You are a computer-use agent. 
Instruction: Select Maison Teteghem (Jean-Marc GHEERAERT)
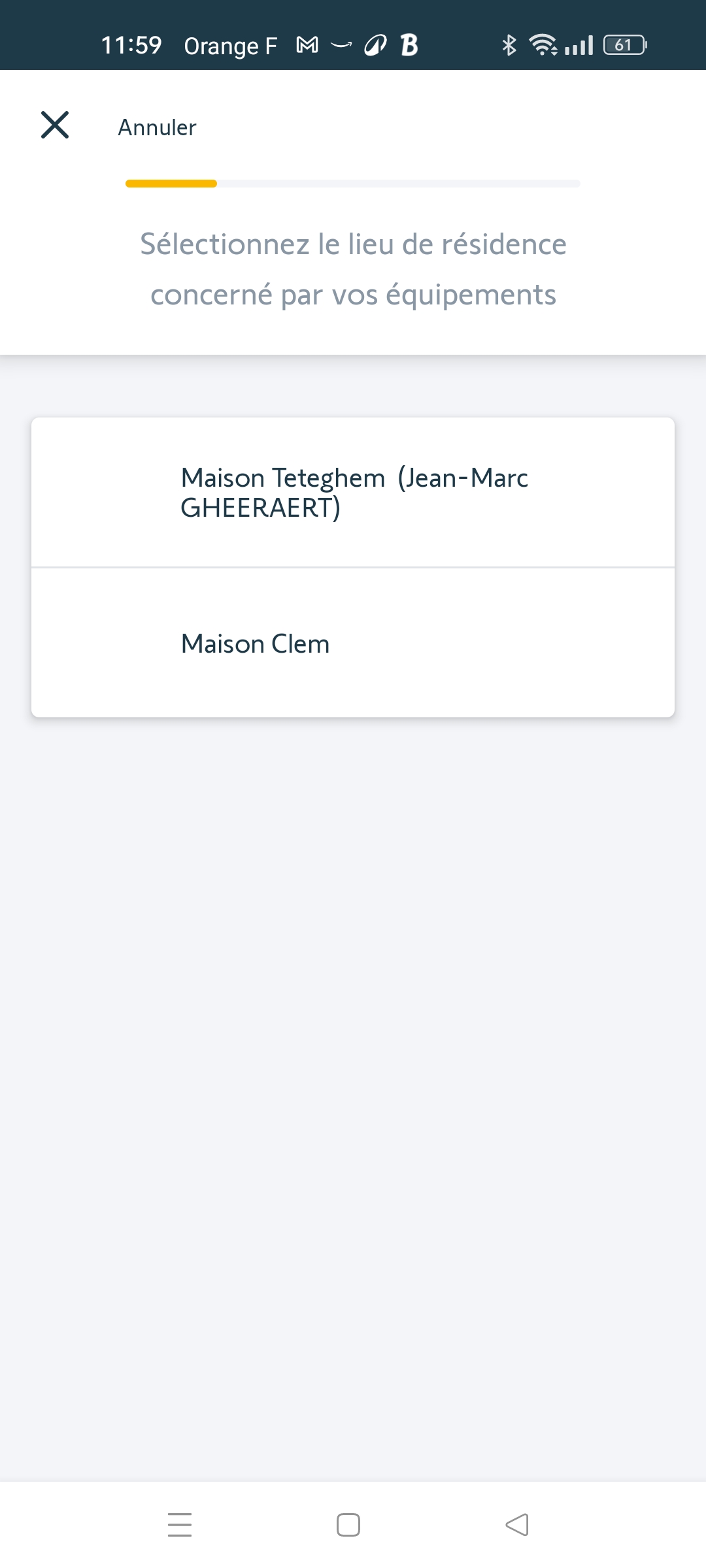tap(353, 493)
